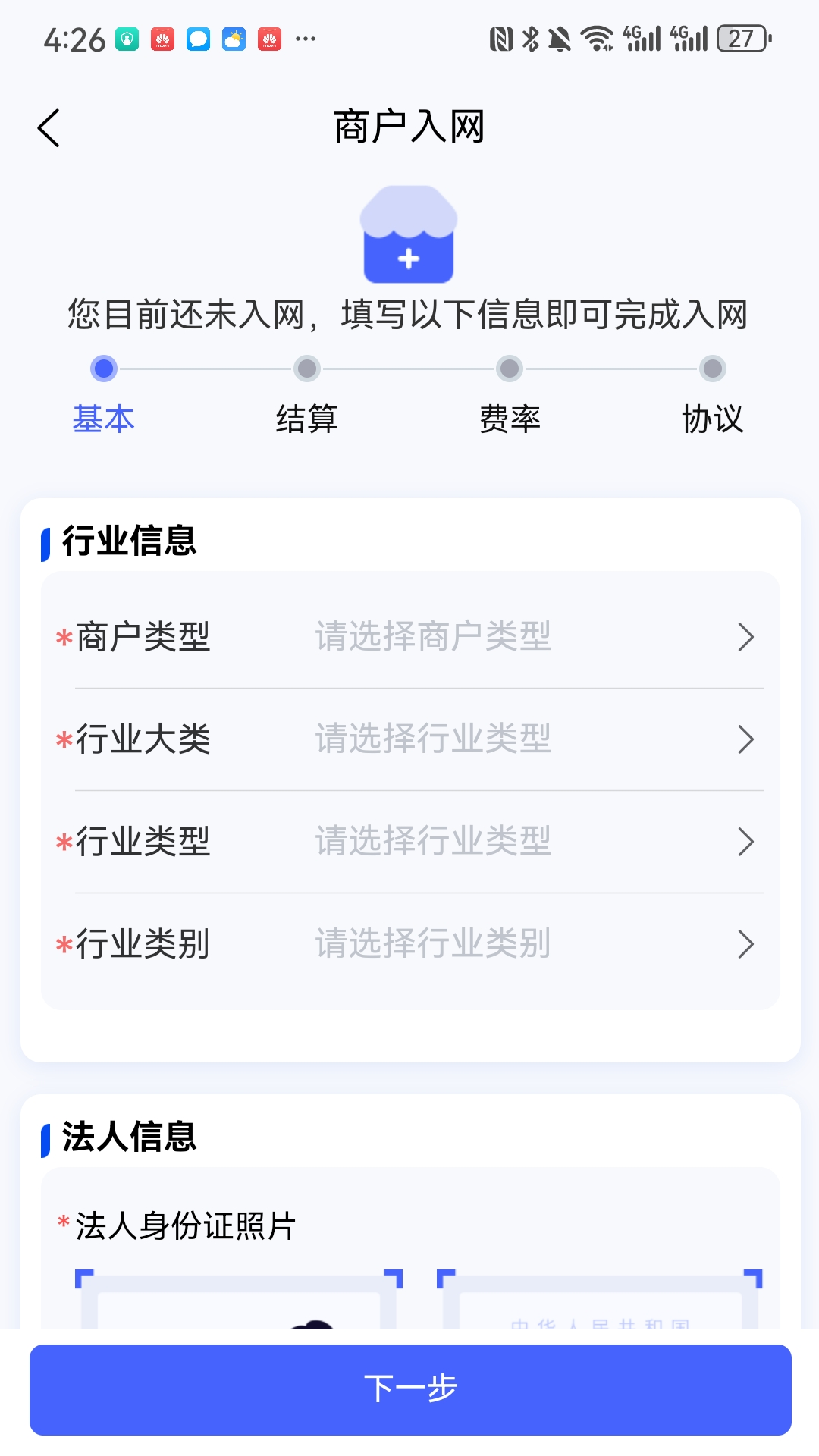Click the 行业信息 section header
The width and height of the screenshot is (819, 1456).
coord(129,541)
